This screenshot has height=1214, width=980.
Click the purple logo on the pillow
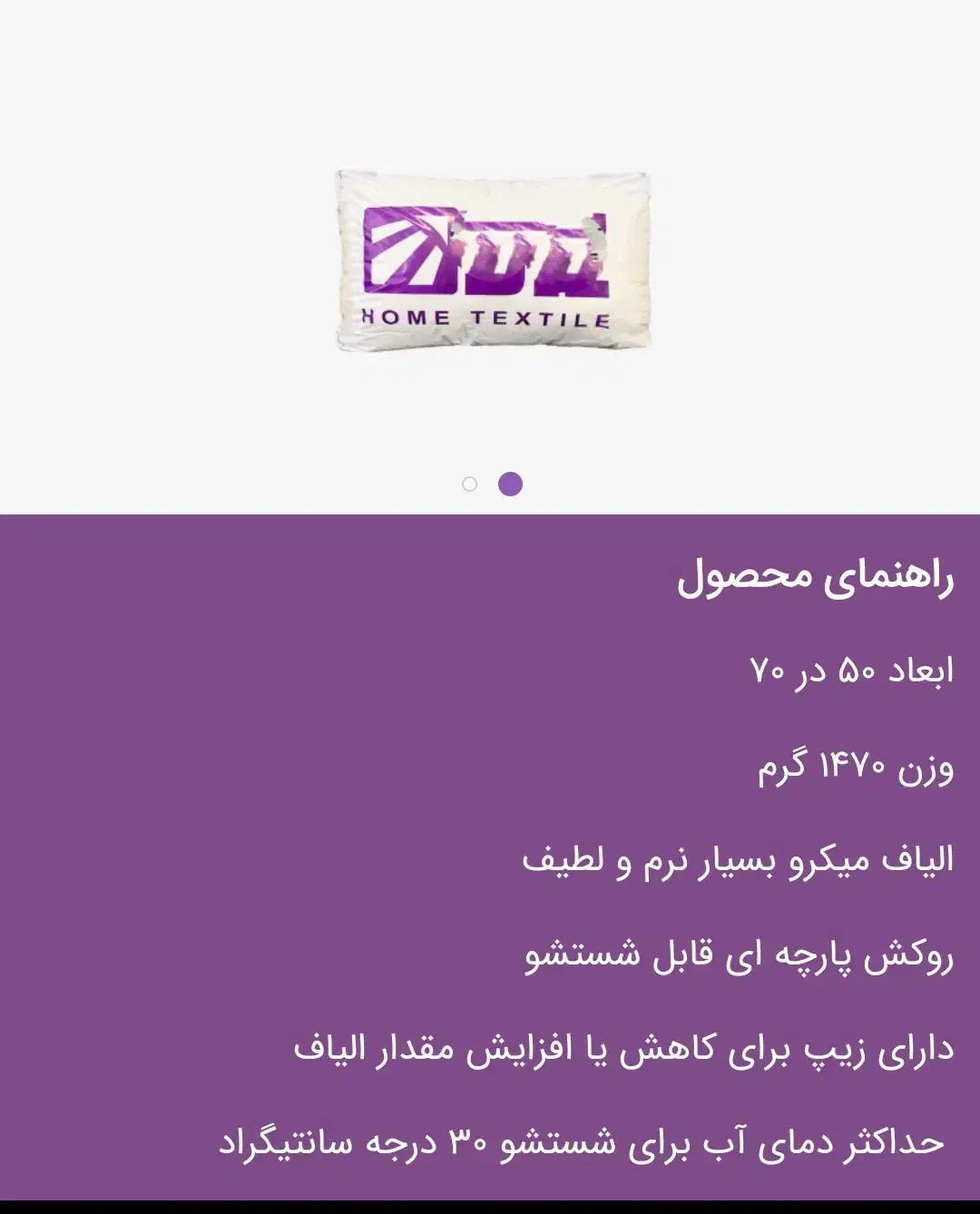coord(481,254)
